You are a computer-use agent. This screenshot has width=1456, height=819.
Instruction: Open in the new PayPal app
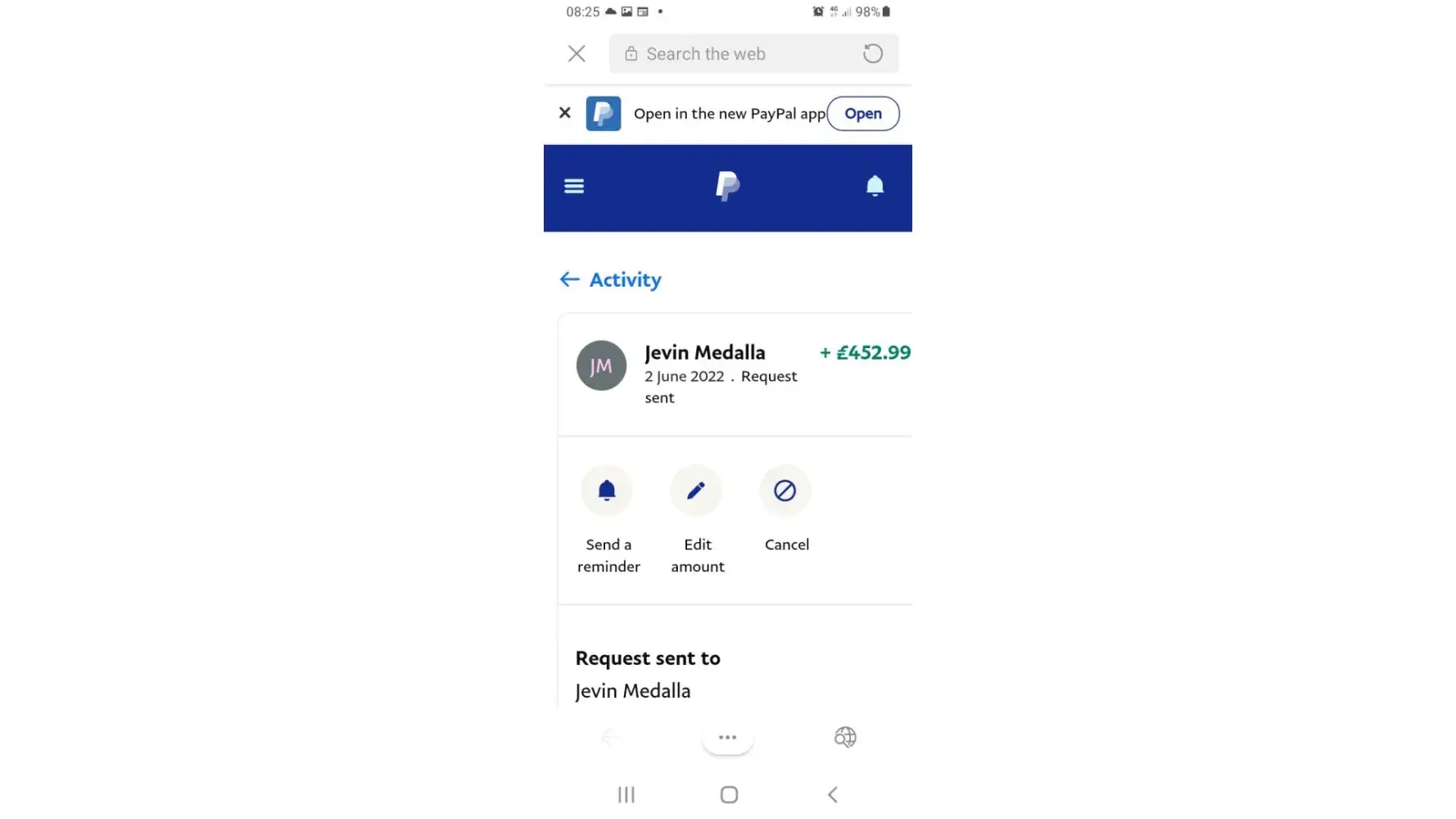coord(862,114)
